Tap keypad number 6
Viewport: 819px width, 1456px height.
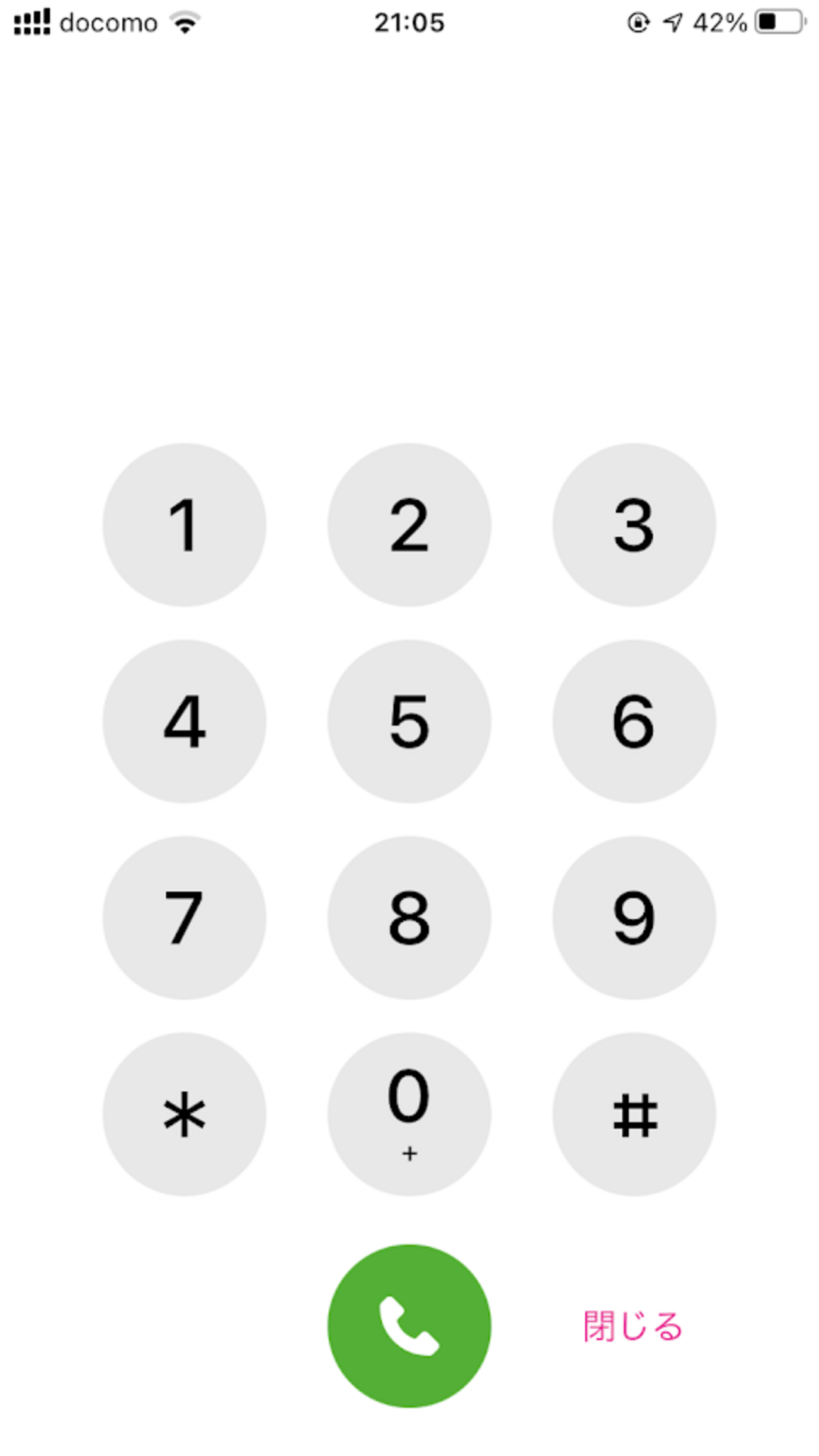pos(634,721)
